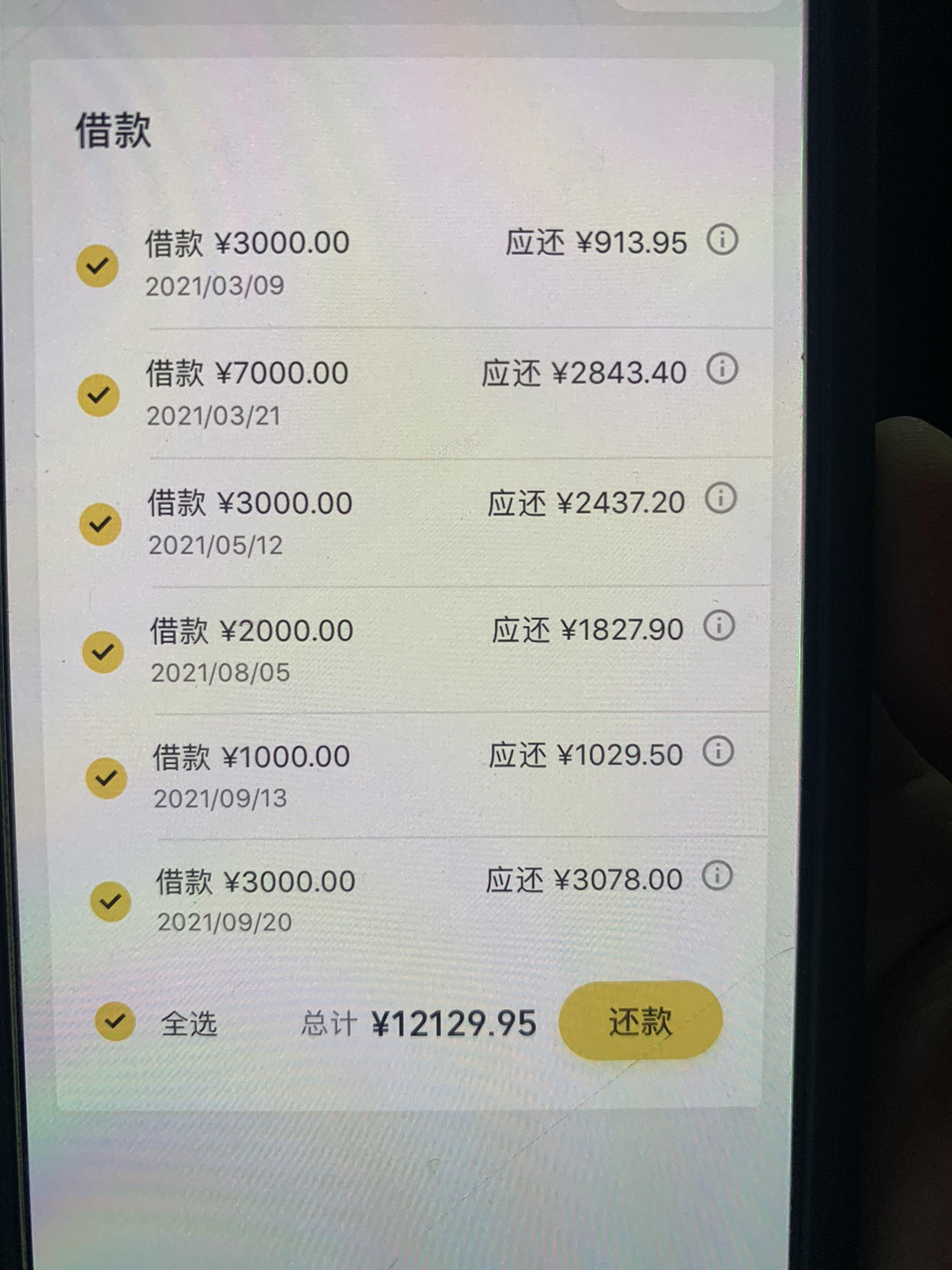Uncheck the 全选 select-all checkbox
Viewport: 952px width, 1270px height.
(x=115, y=1022)
